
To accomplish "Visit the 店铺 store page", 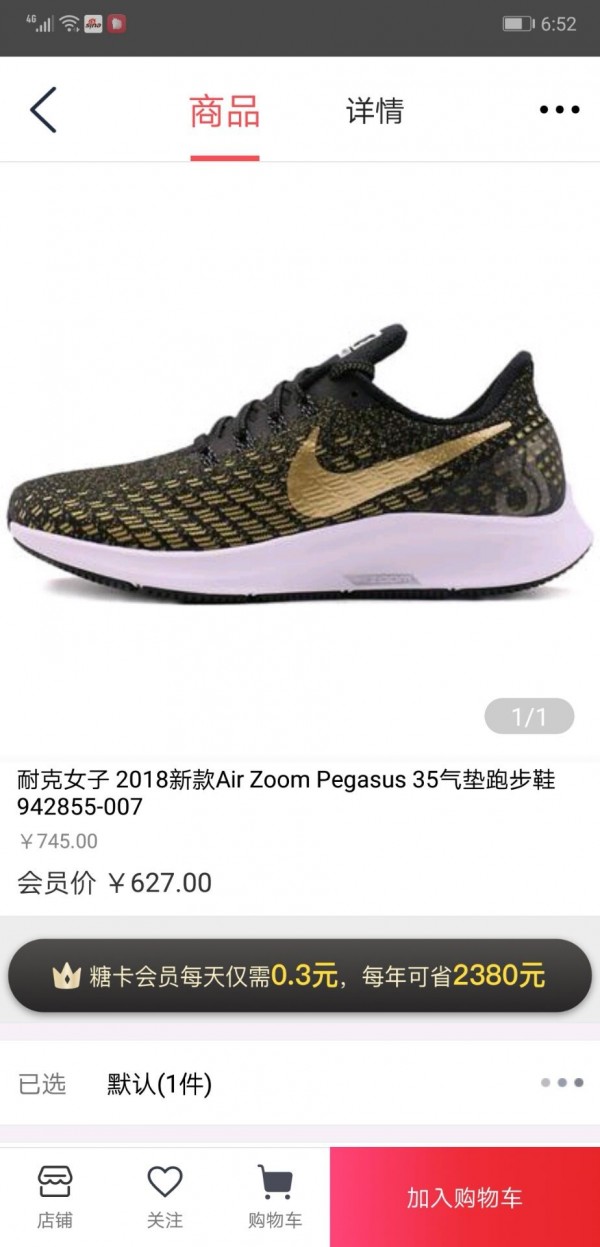I will coord(55,1197).
